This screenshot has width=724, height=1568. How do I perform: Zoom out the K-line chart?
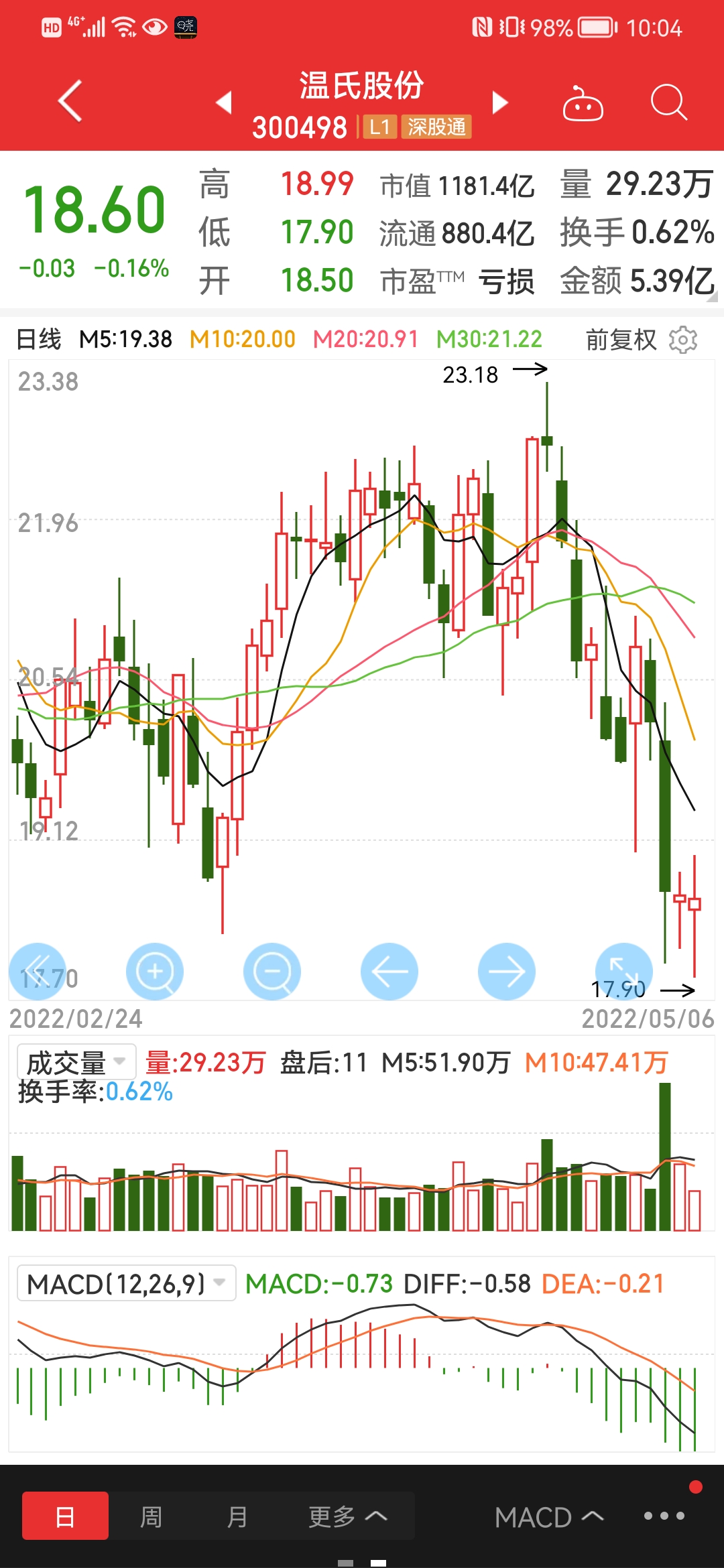pos(272,972)
